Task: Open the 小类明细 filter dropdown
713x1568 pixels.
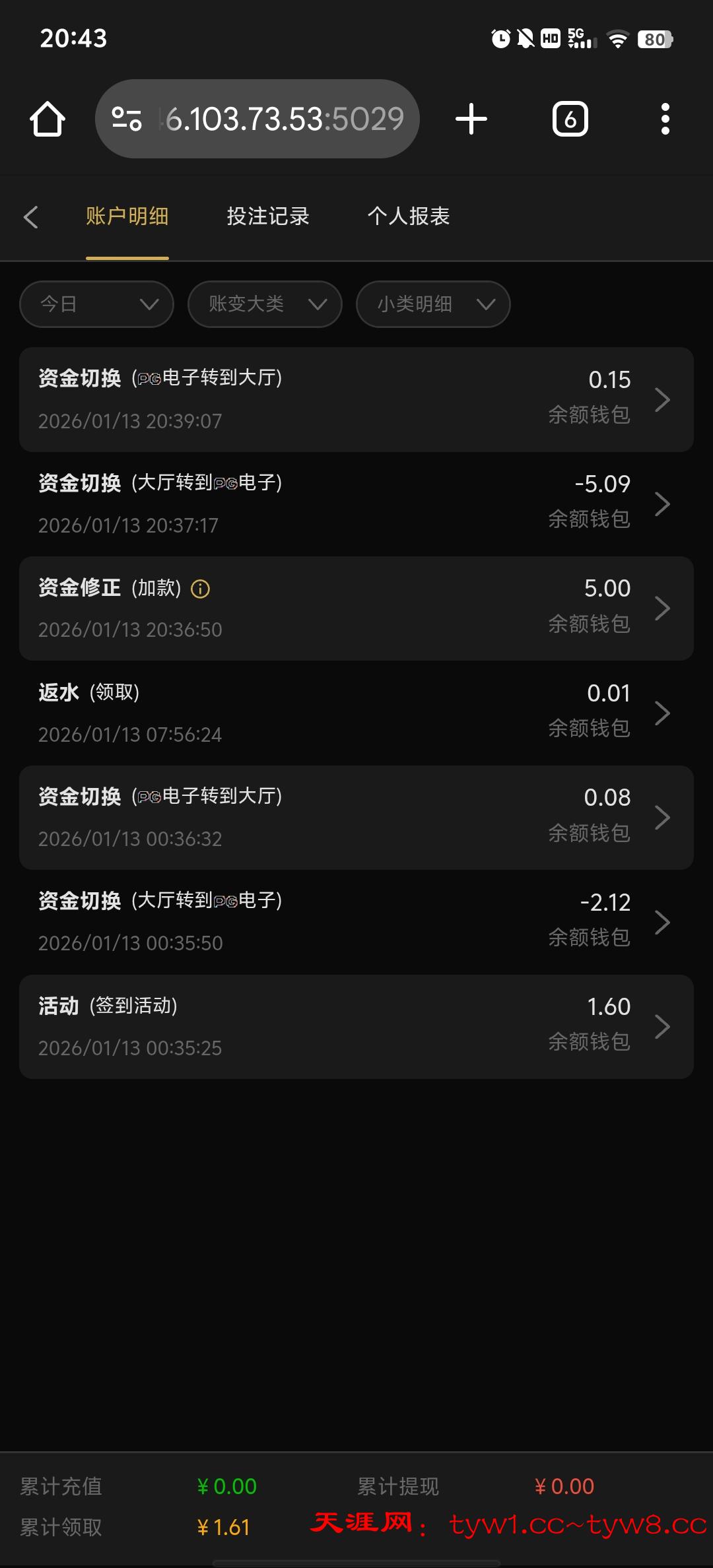Action: click(433, 304)
